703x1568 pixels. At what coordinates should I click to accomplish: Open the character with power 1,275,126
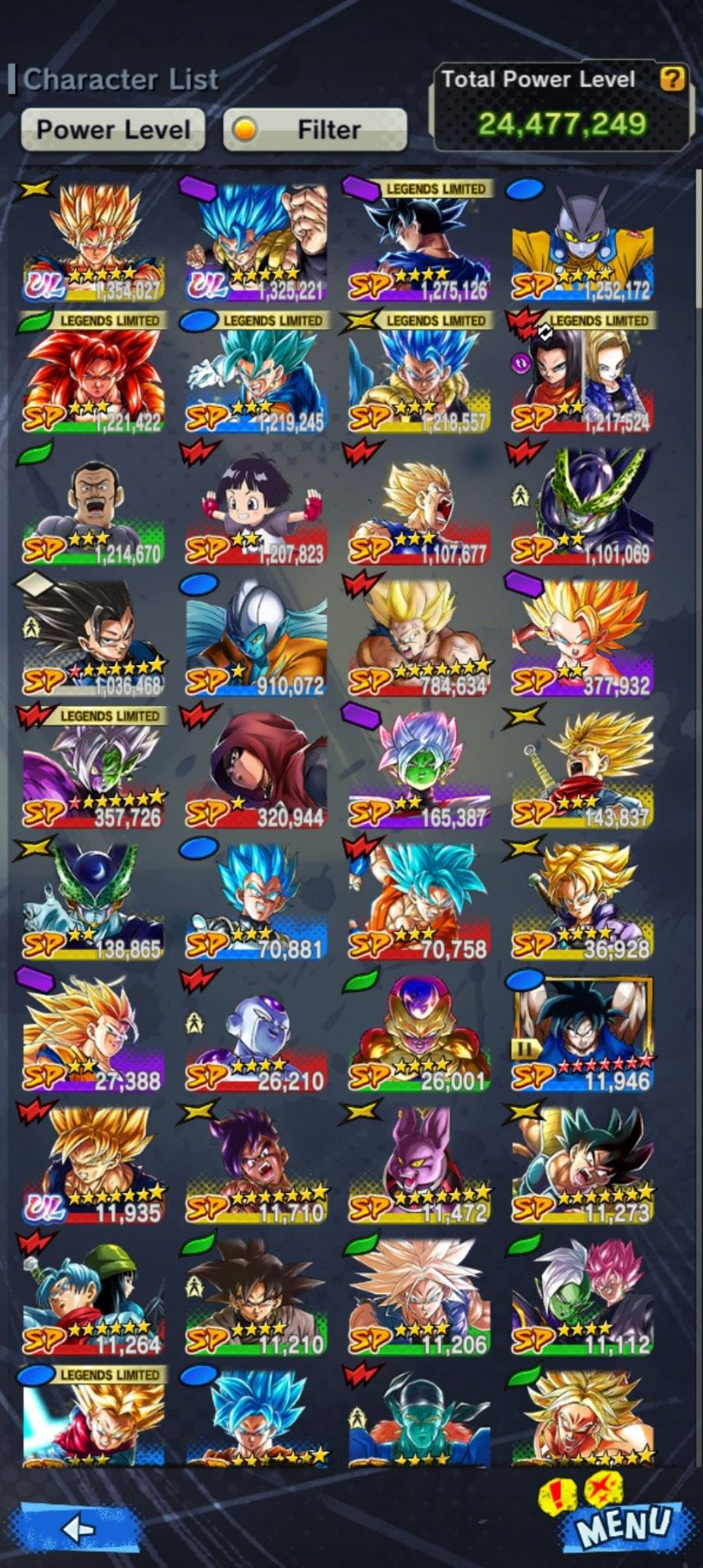[x=419, y=241]
